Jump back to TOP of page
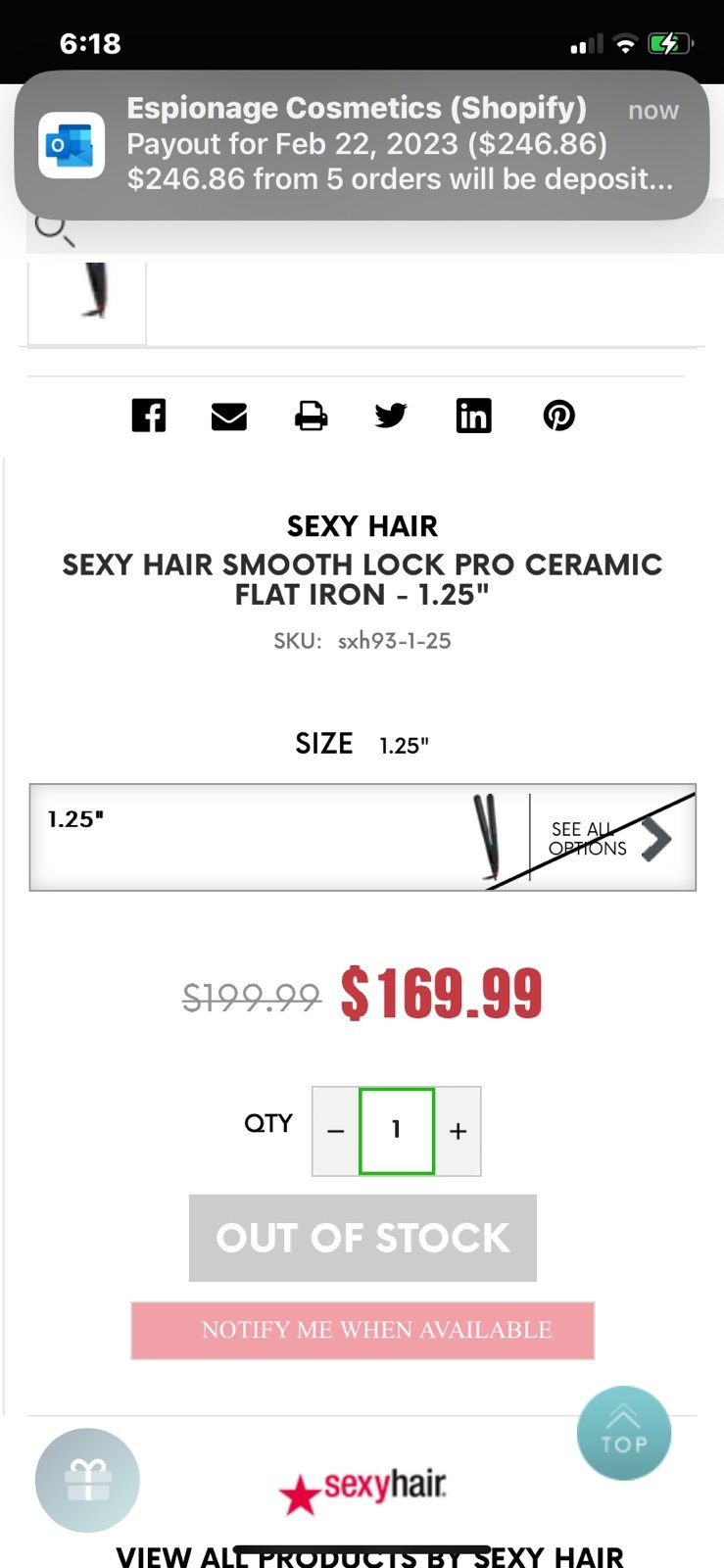The image size is (724, 1568). click(624, 1433)
